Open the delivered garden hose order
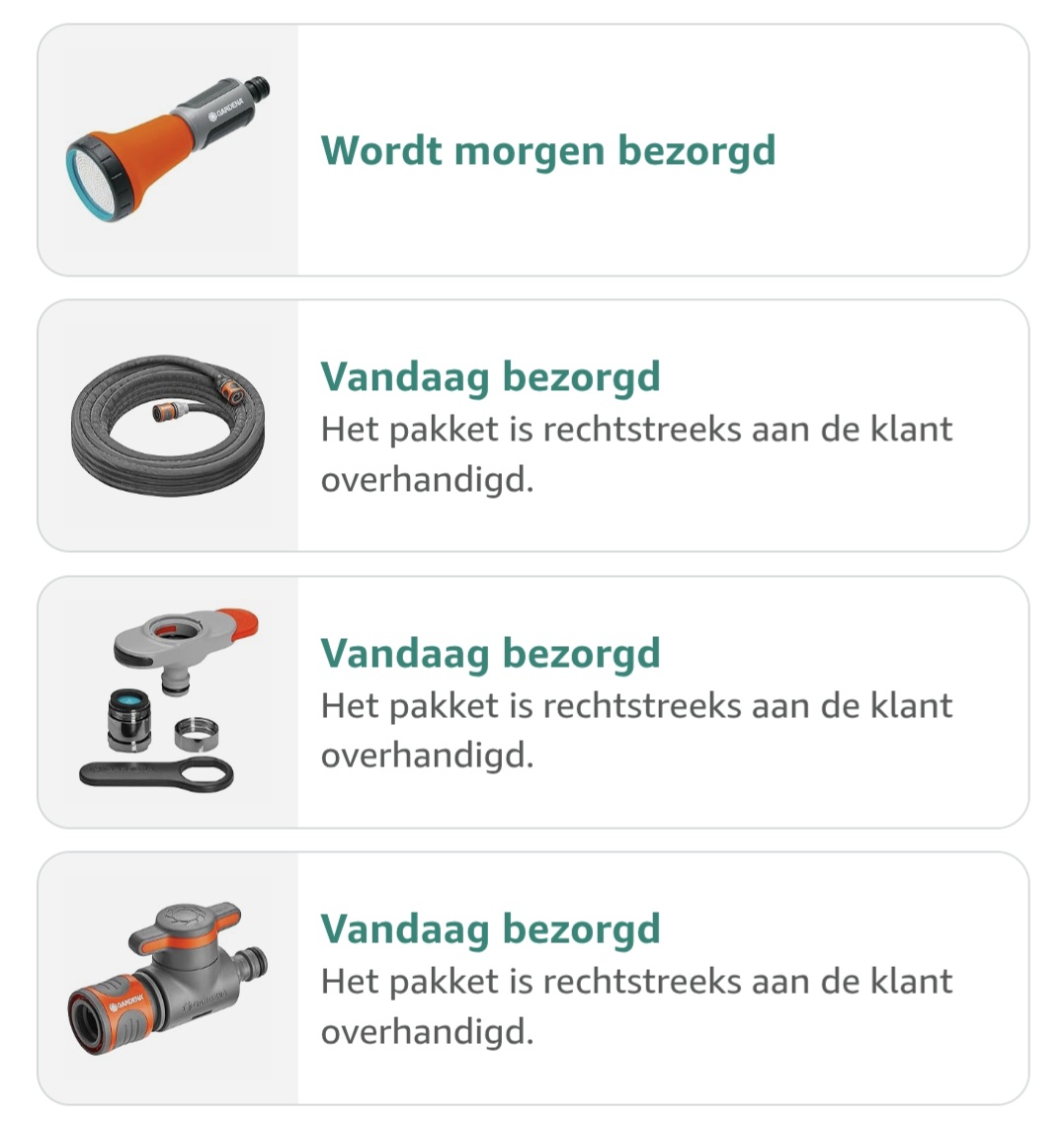This screenshot has width=1064, height=1121. [x=532, y=426]
